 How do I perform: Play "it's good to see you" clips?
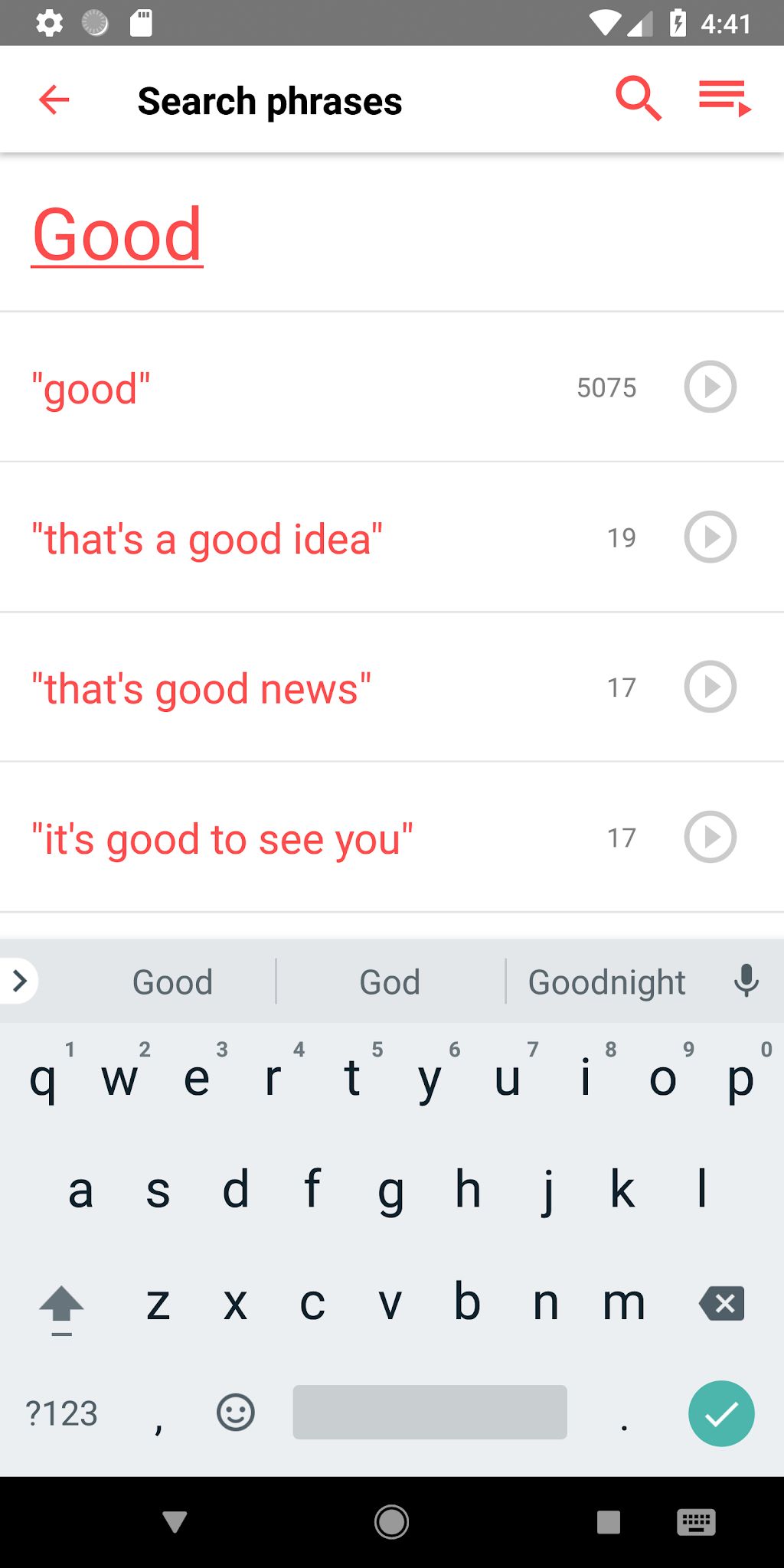pyautogui.click(x=710, y=837)
